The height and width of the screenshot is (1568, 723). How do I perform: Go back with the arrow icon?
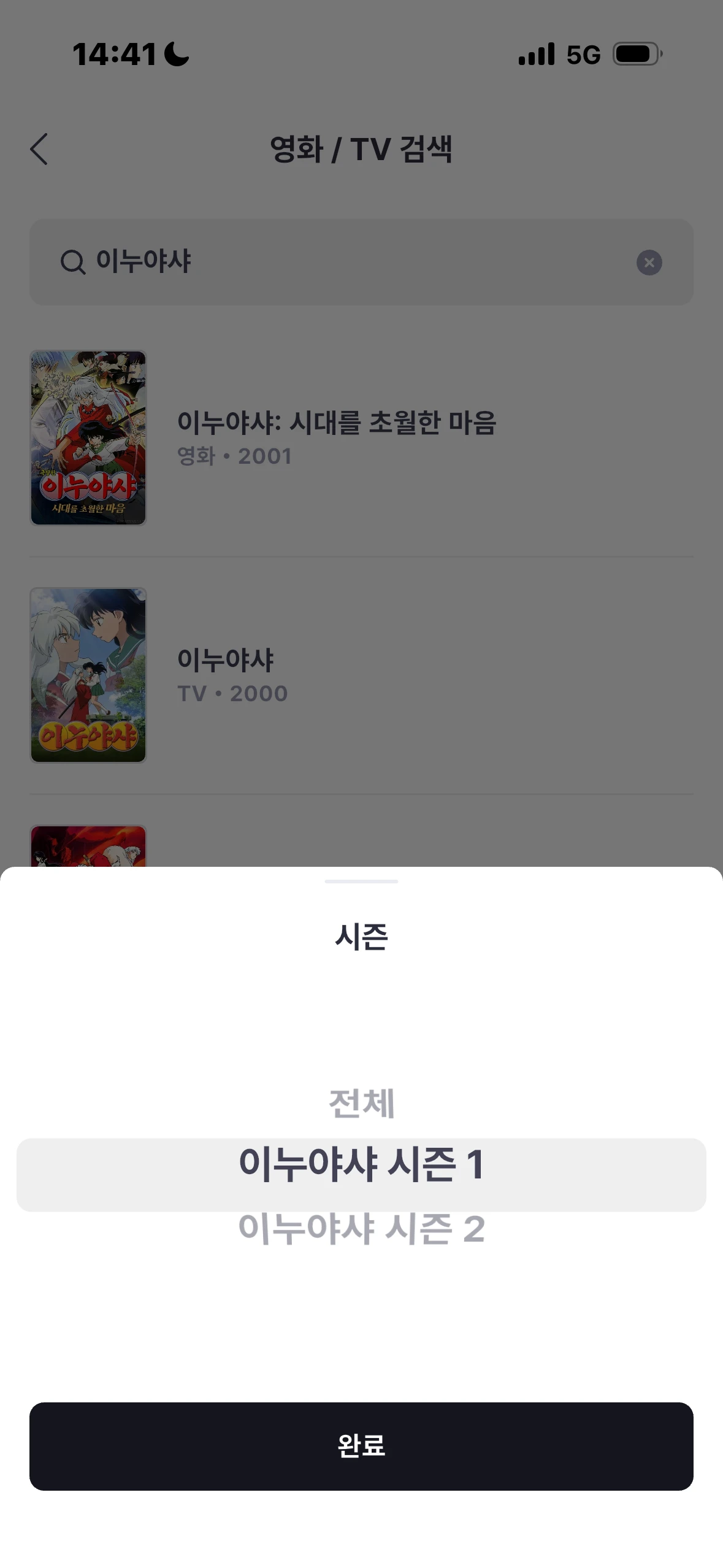(x=39, y=149)
